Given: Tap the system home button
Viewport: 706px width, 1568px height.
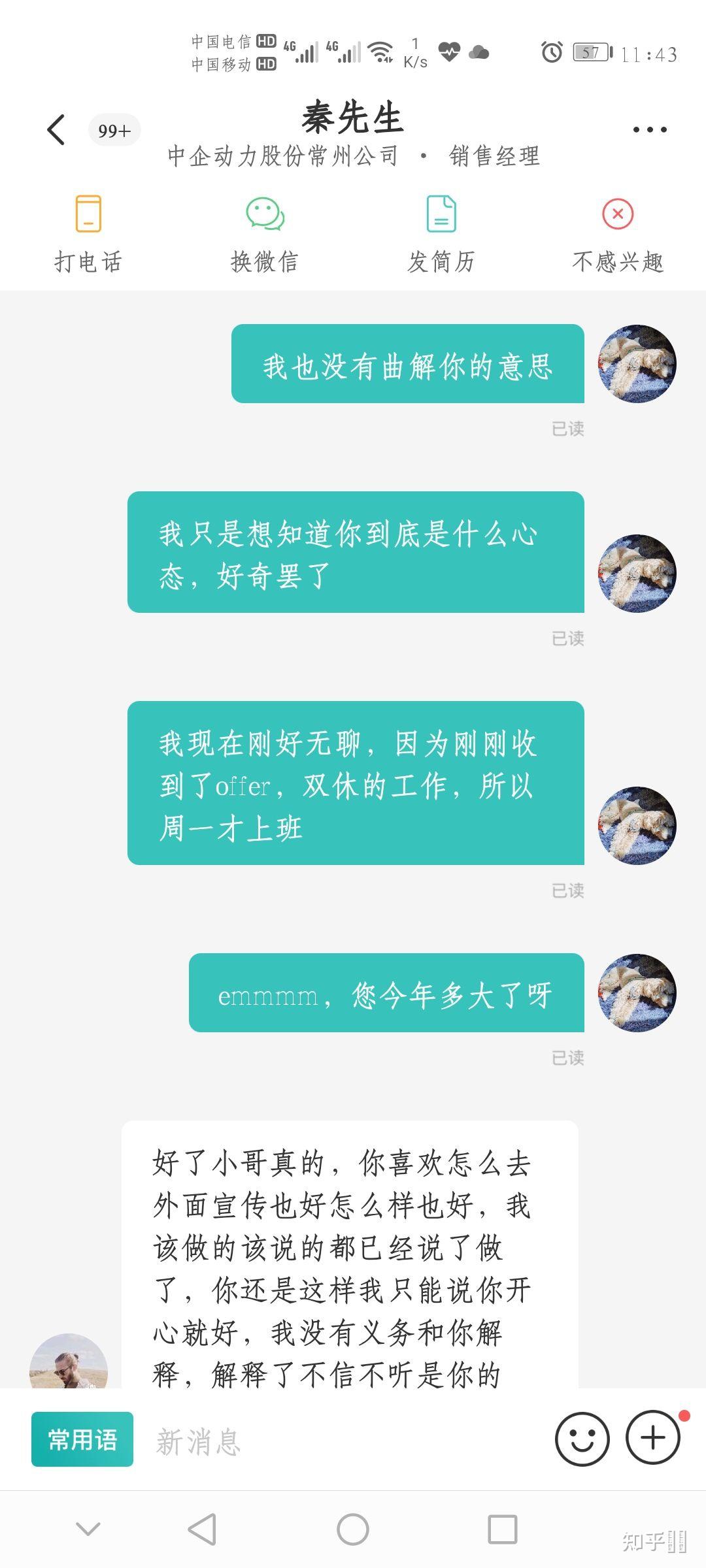Looking at the screenshot, I should tap(353, 1529).
